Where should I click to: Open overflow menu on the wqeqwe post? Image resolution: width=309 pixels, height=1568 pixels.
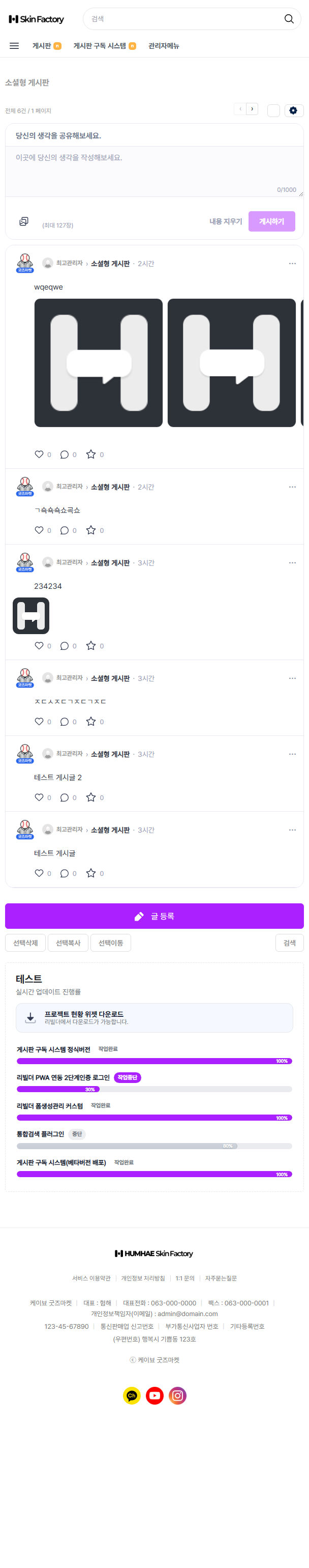(x=292, y=264)
